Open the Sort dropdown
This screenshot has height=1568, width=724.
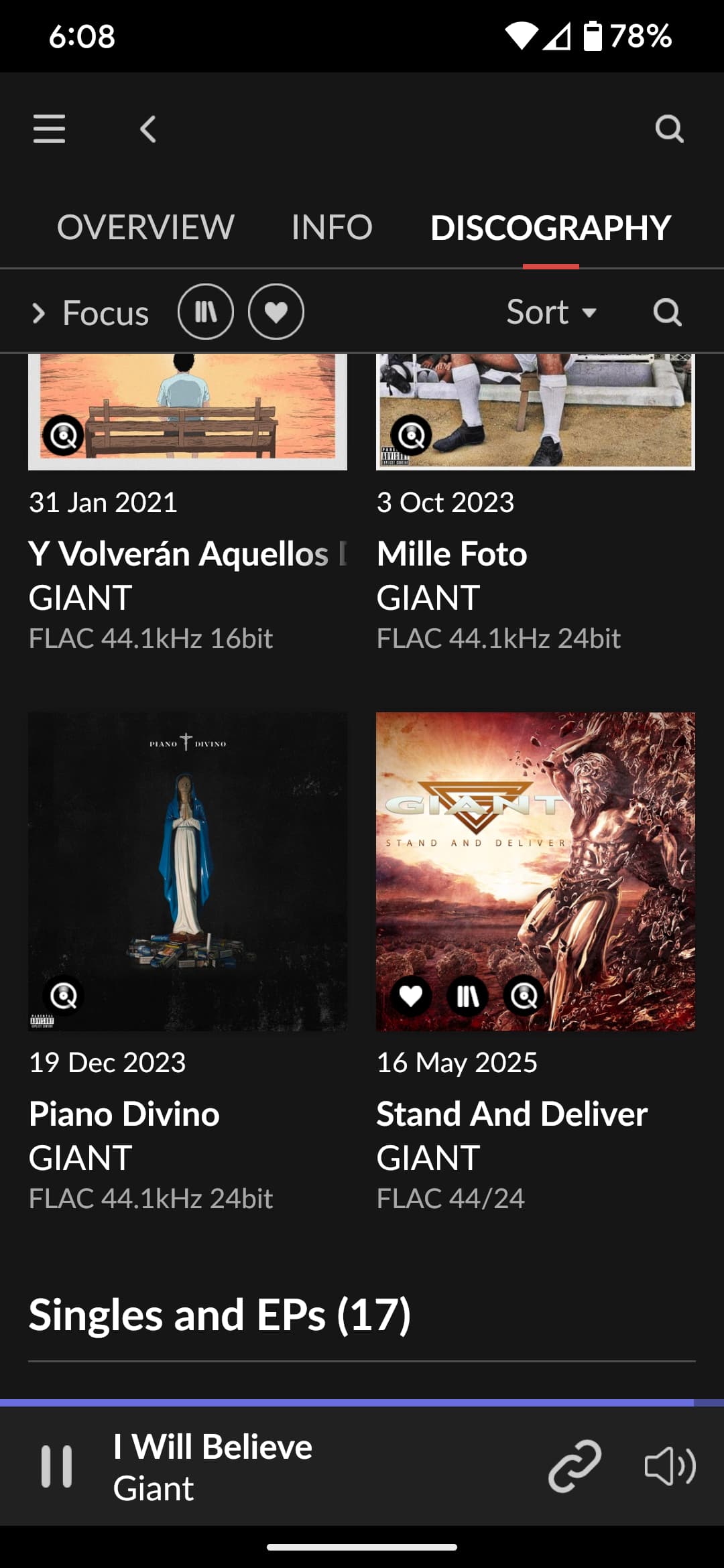(x=551, y=312)
